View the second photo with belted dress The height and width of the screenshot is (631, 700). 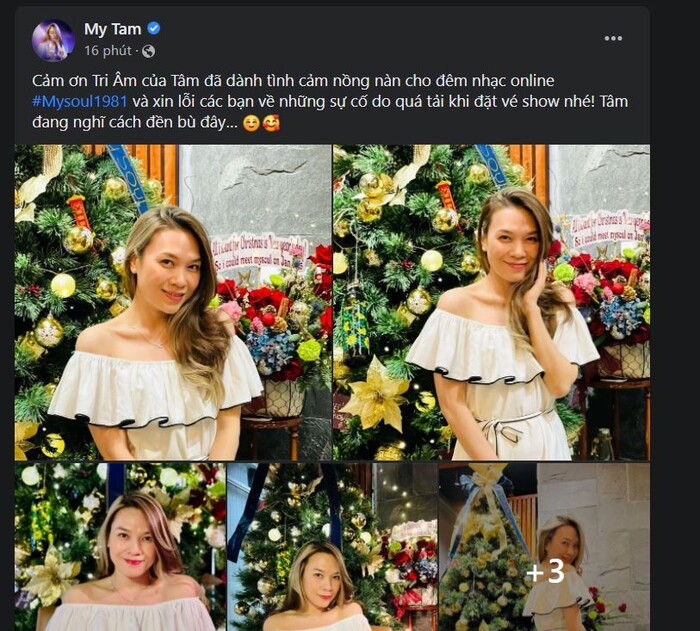[x=490, y=302]
